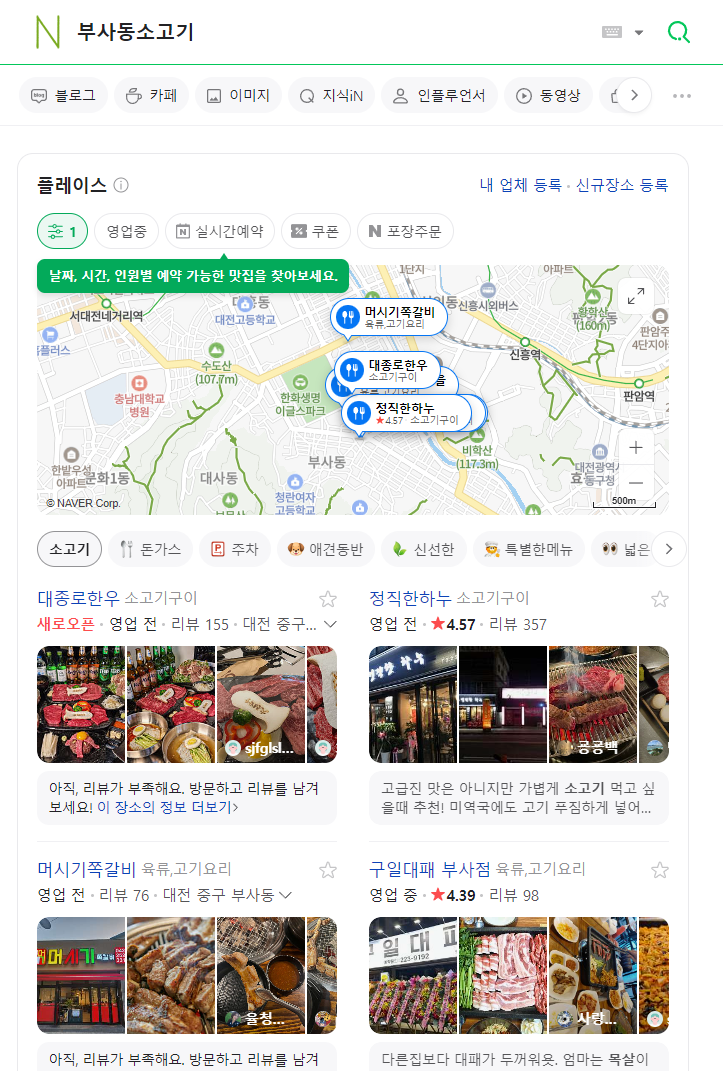Open the filter options chip
The width and height of the screenshot is (723, 1071).
pyautogui.click(x=62, y=232)
